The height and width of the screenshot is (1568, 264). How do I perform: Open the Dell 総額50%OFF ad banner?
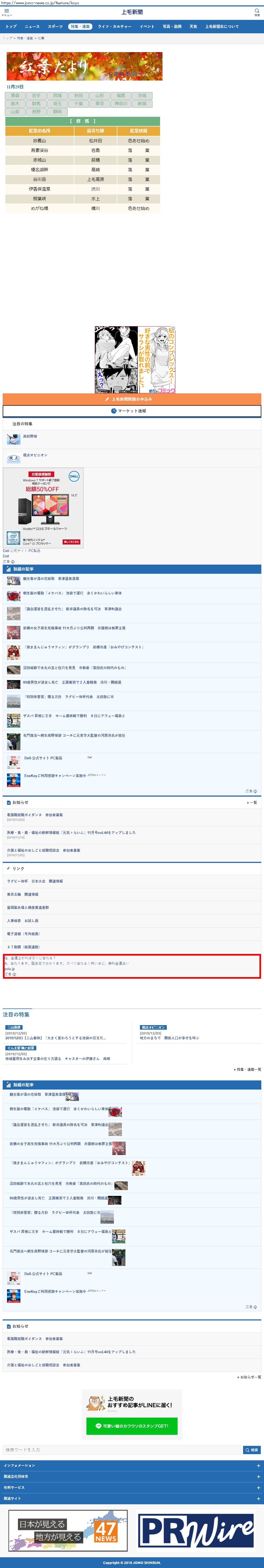pos(43,508)
